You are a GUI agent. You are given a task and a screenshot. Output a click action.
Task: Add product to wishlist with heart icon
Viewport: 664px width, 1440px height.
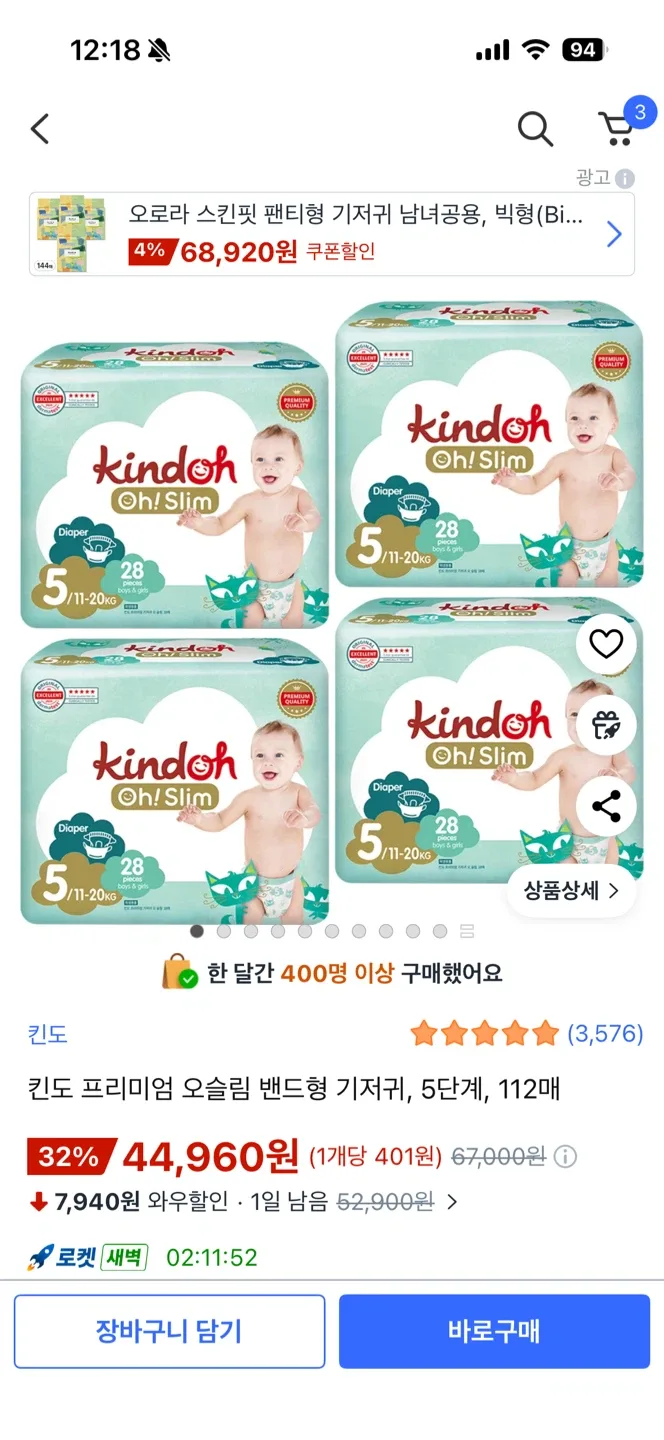coord(606,645)
